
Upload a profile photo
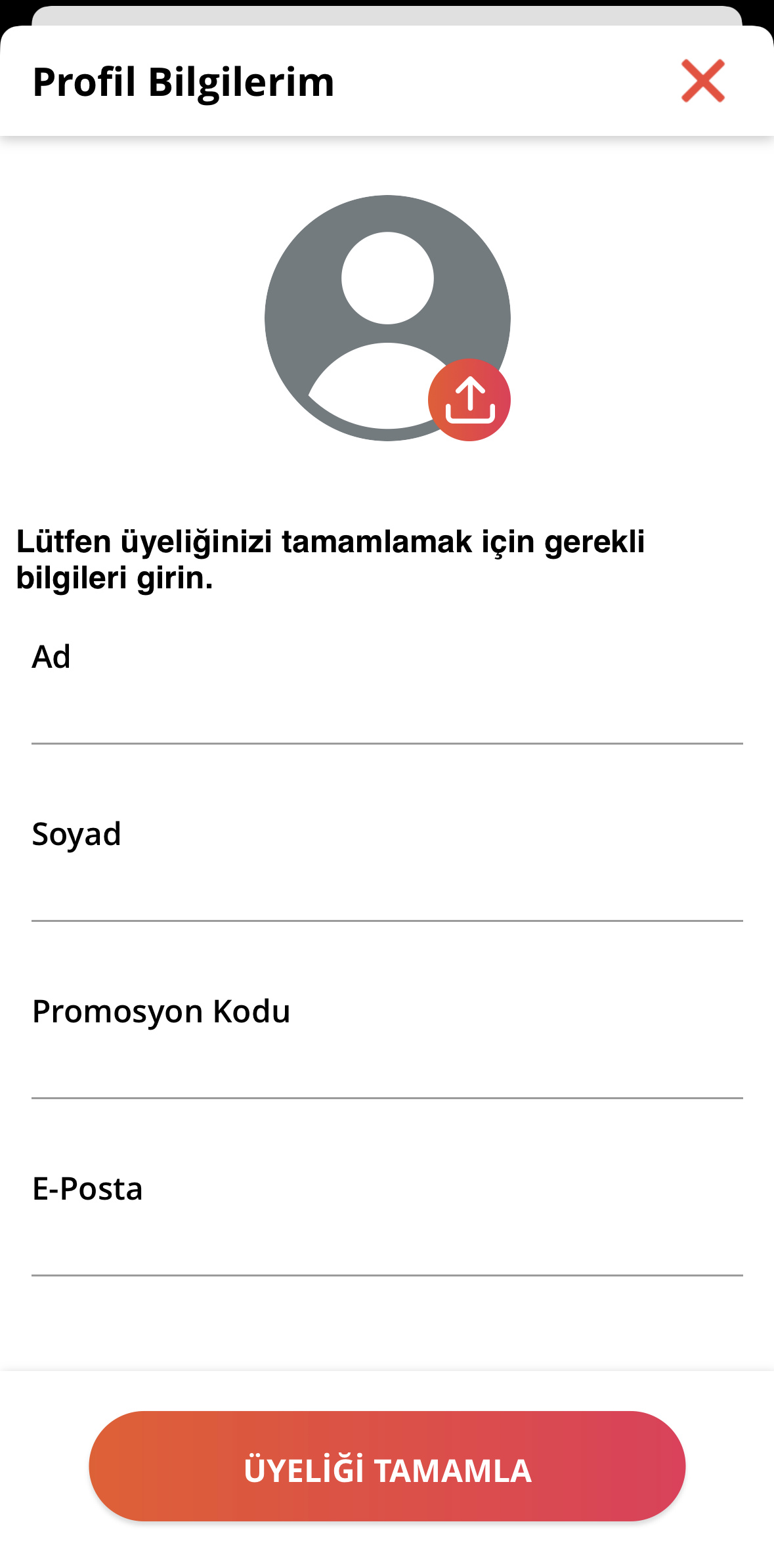tap(469, 399)
